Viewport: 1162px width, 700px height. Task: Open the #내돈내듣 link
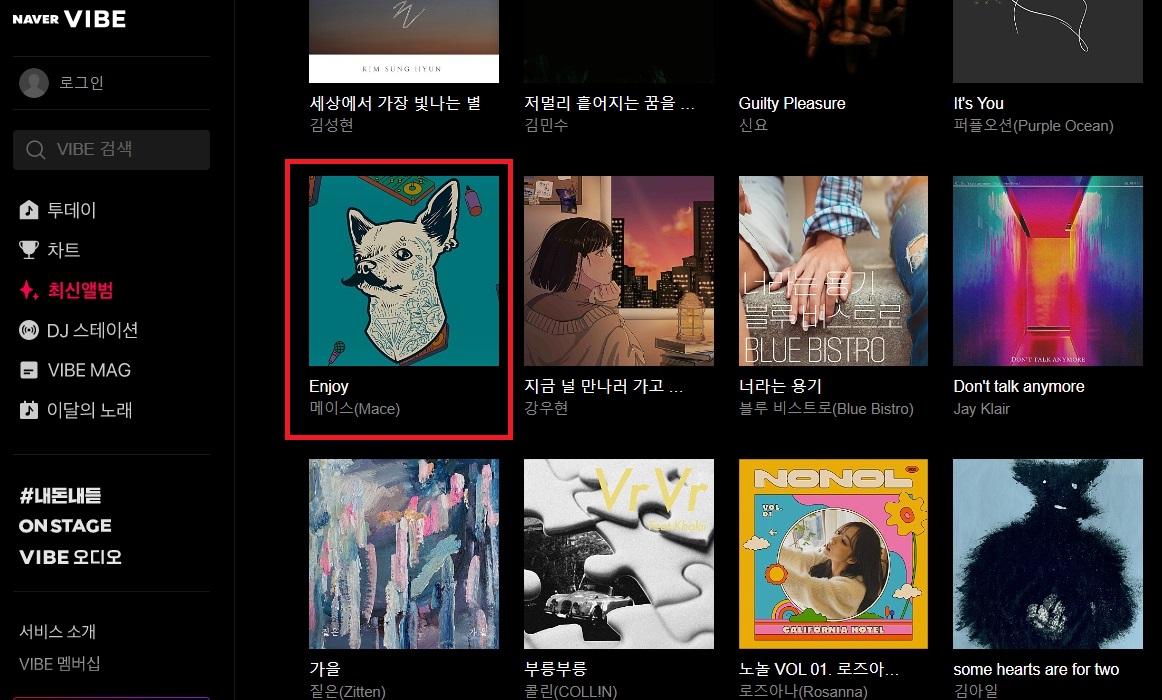pyautogui.click(x=60, y=495)
